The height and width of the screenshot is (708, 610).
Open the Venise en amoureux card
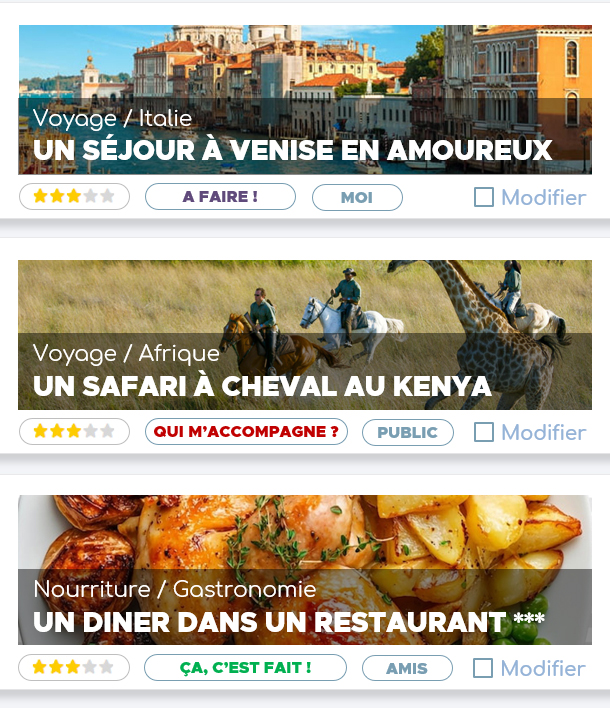305,100
